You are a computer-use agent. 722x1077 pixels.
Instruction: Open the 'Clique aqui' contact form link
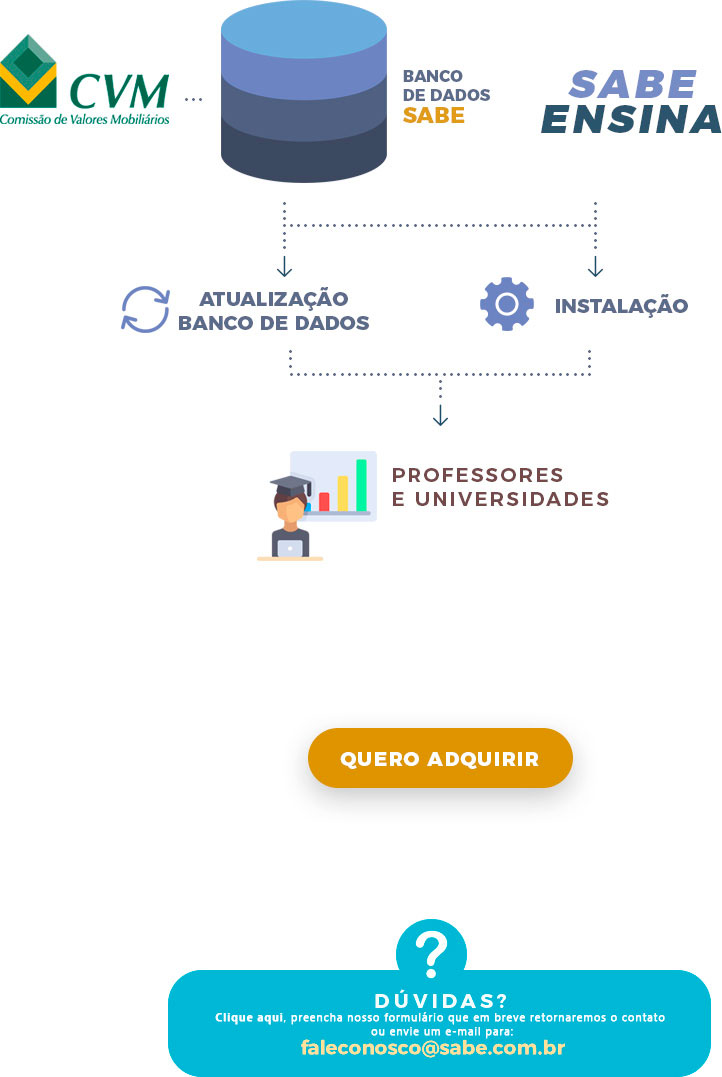click(250, 1018)
